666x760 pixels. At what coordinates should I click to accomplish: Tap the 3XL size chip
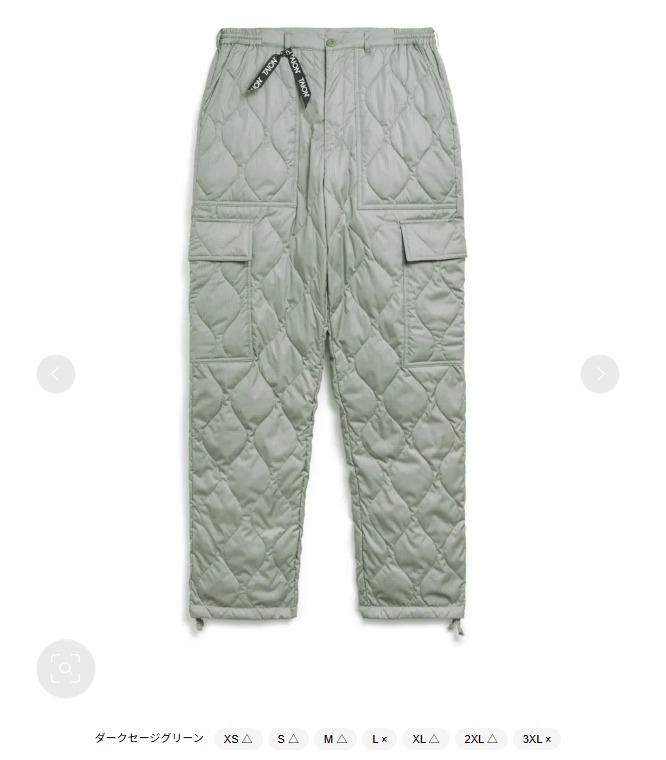(x=537, y=739)
